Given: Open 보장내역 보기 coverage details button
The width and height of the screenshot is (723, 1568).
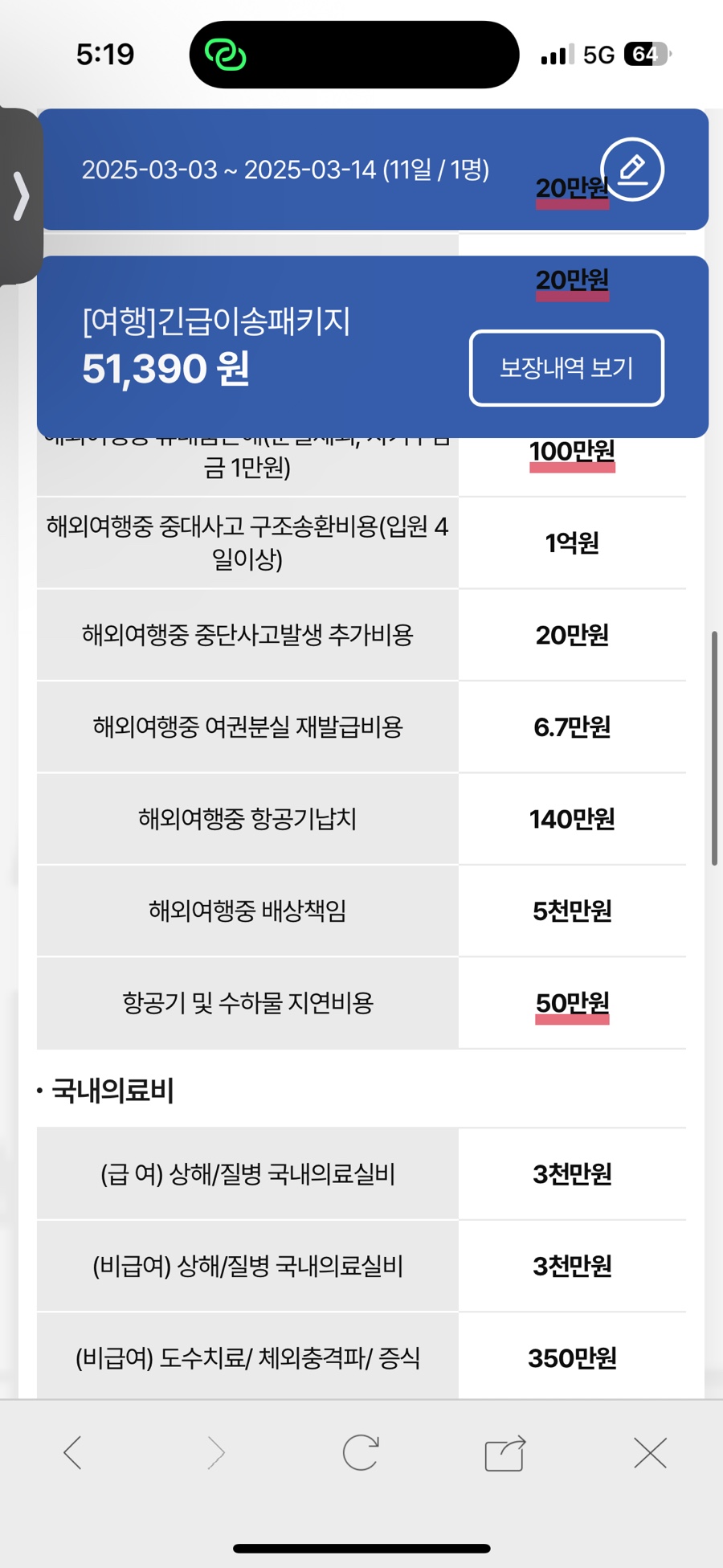Looking at the screenshot, I should click(x=566, y=368).
